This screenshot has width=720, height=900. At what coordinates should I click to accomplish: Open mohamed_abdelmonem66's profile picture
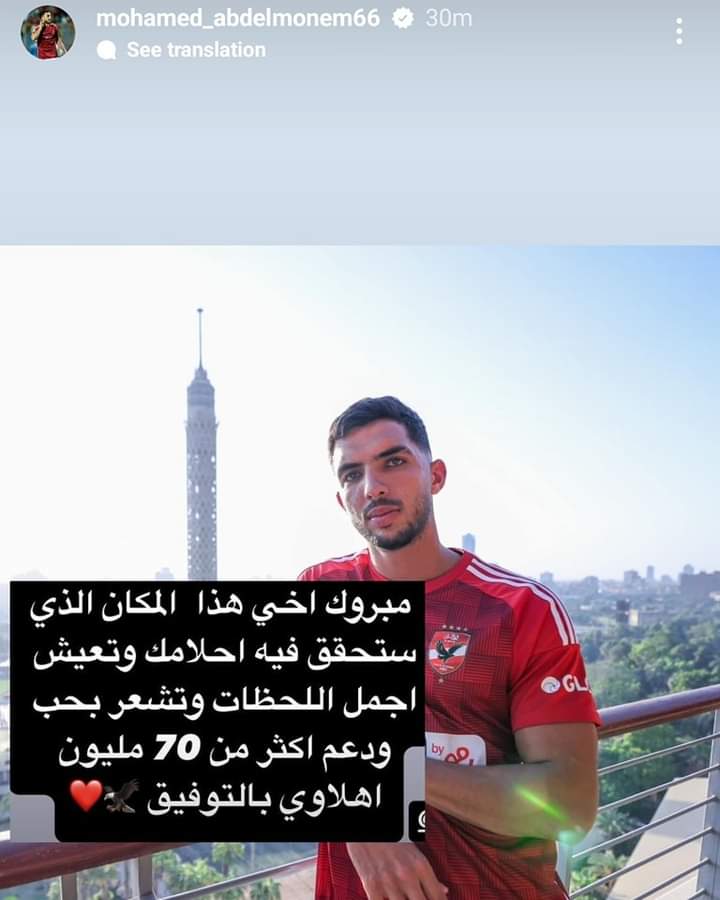(47, 32)
